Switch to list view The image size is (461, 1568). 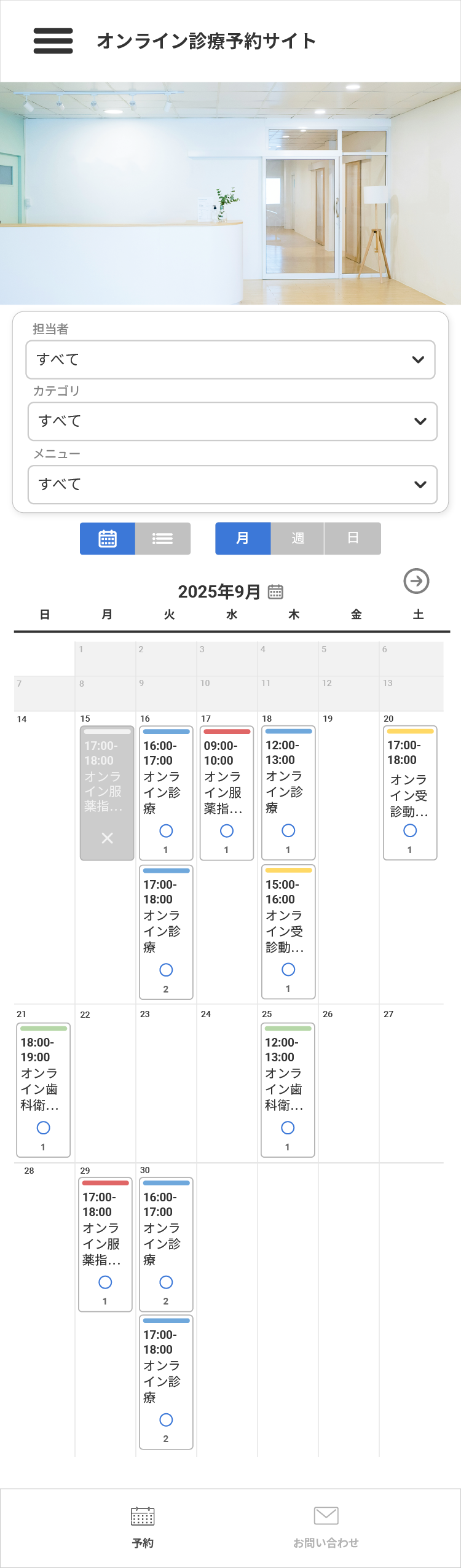163,539
